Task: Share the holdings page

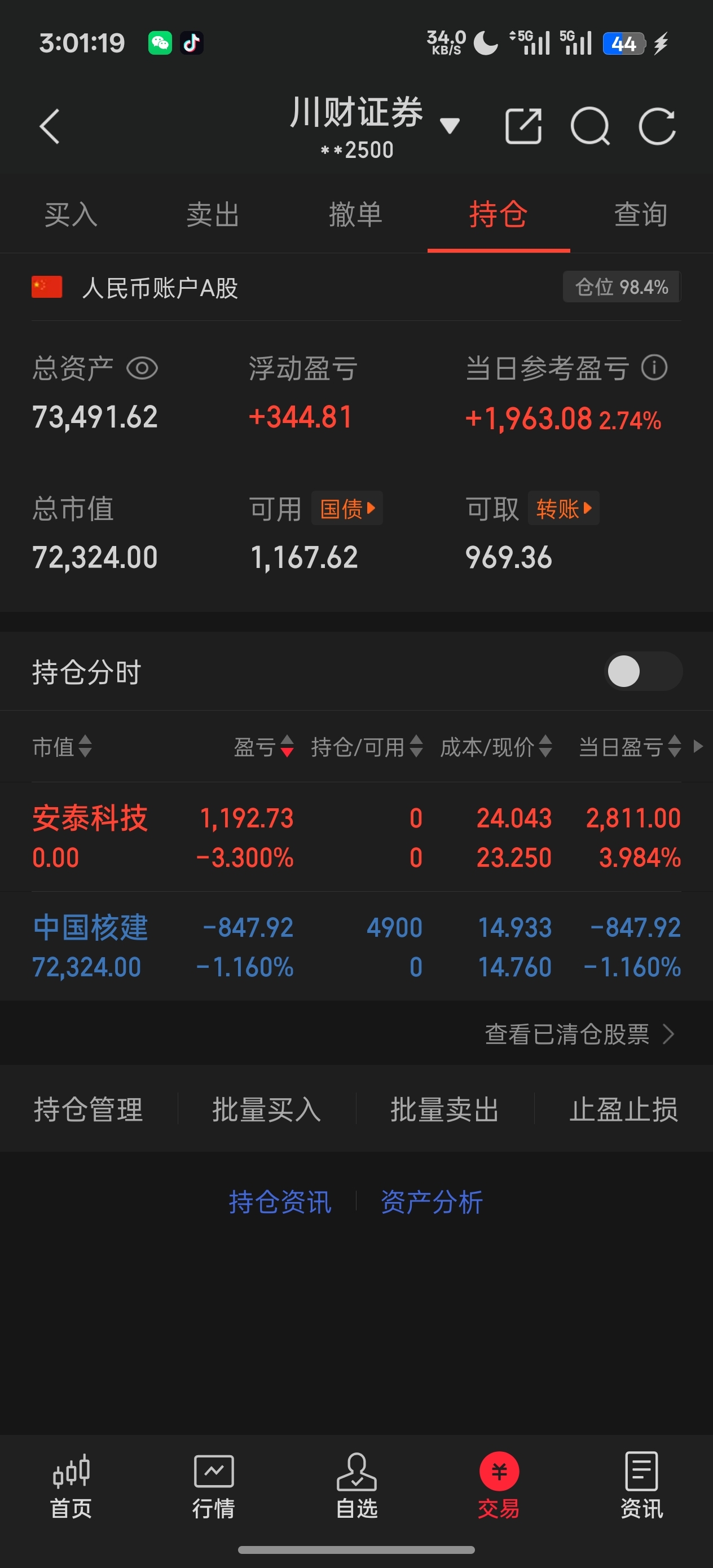Action: coord(523,126)
